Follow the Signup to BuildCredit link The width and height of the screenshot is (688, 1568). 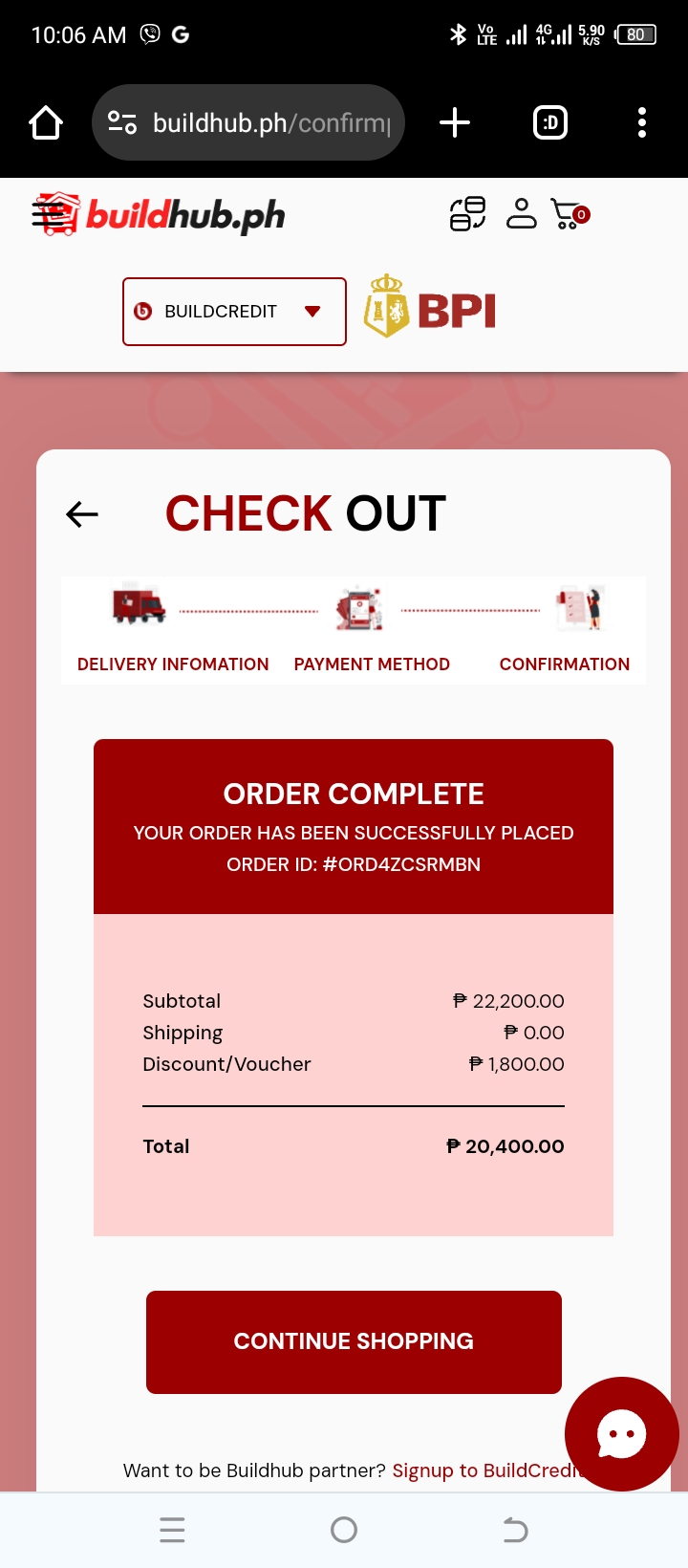[483, 1470]
